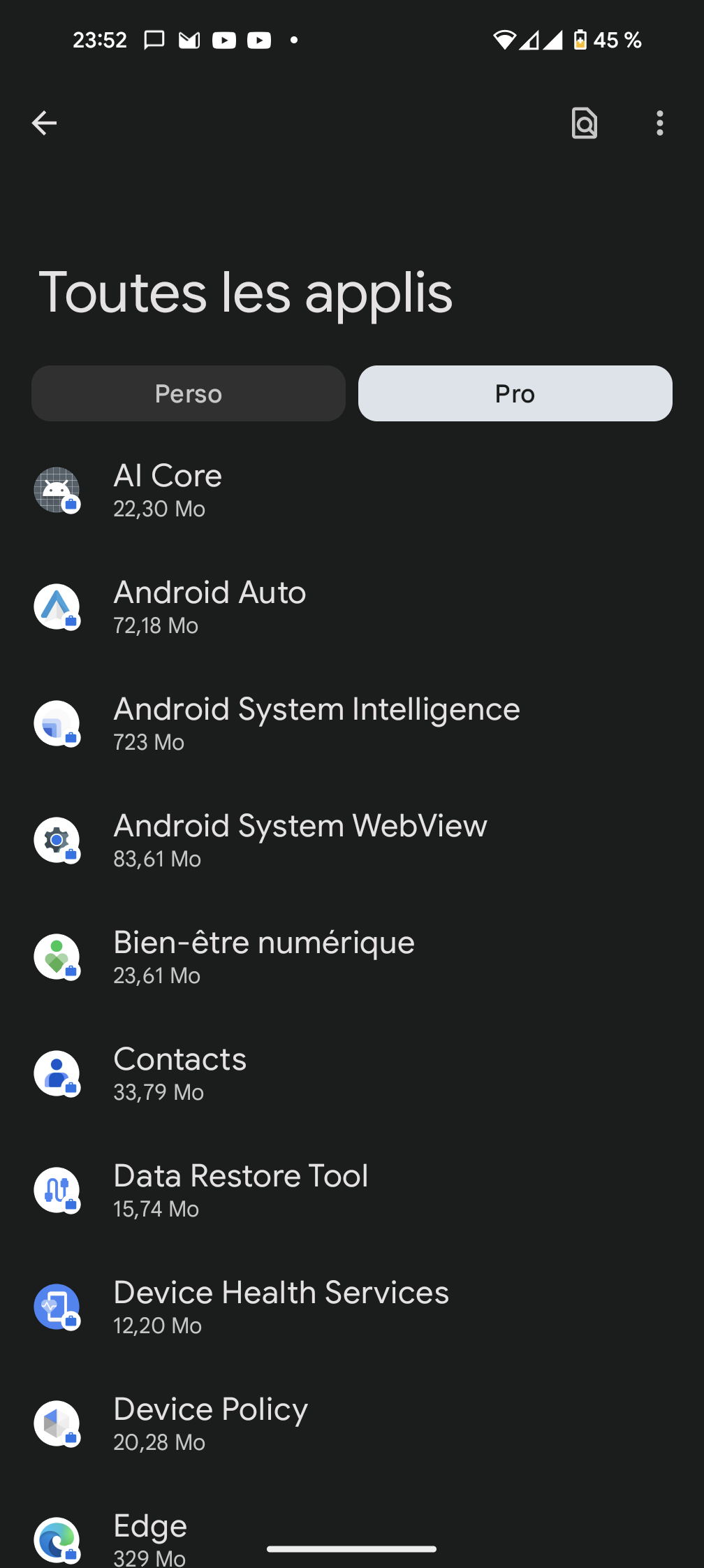View Device Health Services details
Viewport: 704px width, 1568px height.
pyautogui.click(x=281, y=1307)
